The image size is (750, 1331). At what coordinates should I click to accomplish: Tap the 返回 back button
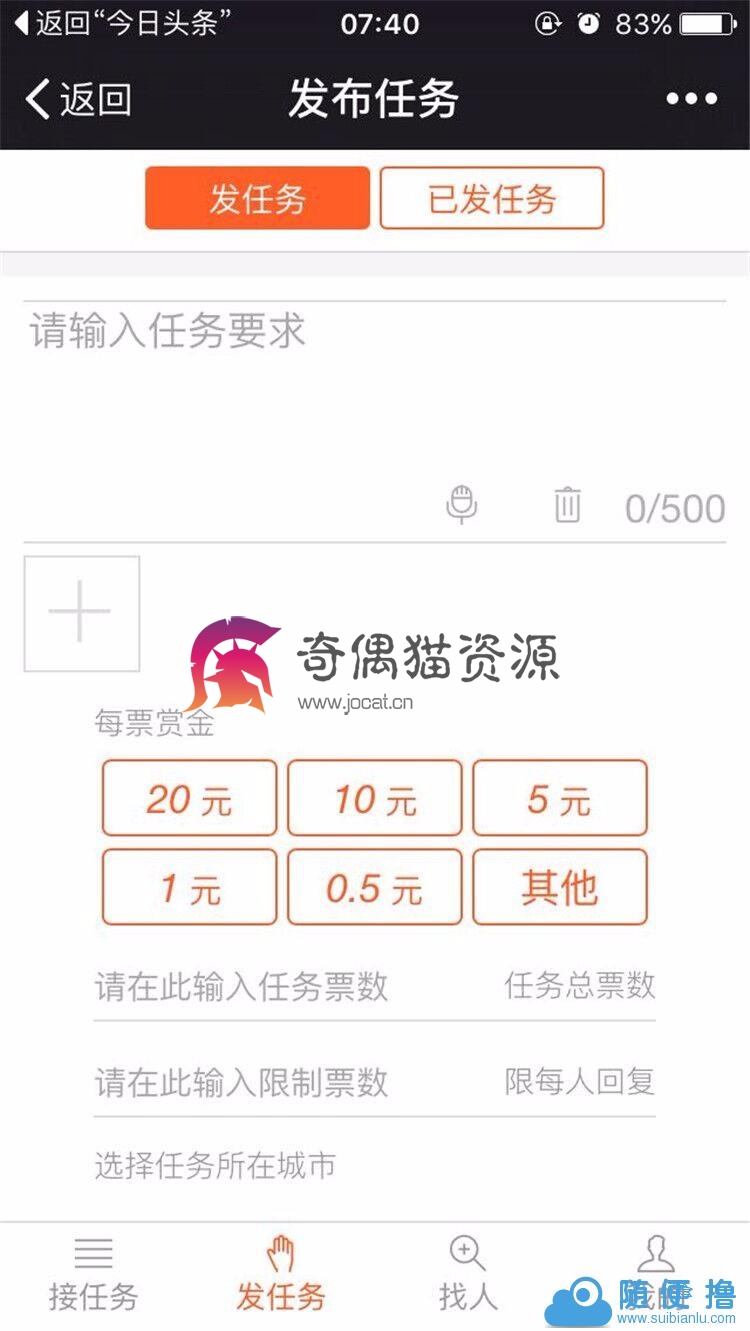pyautogui.click(x=79, y=99)
